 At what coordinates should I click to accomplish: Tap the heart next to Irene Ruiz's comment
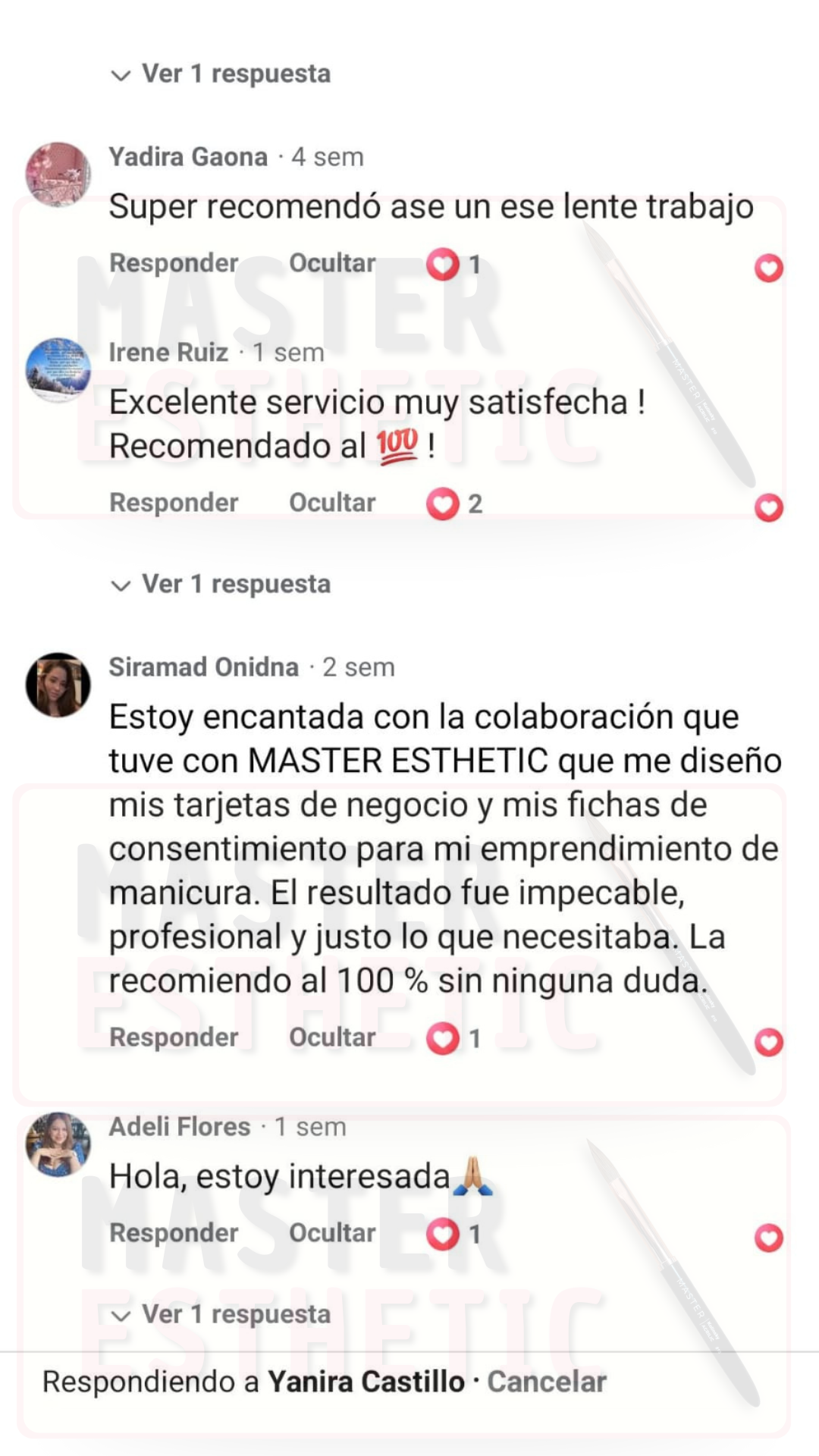[x=768, y=507]
